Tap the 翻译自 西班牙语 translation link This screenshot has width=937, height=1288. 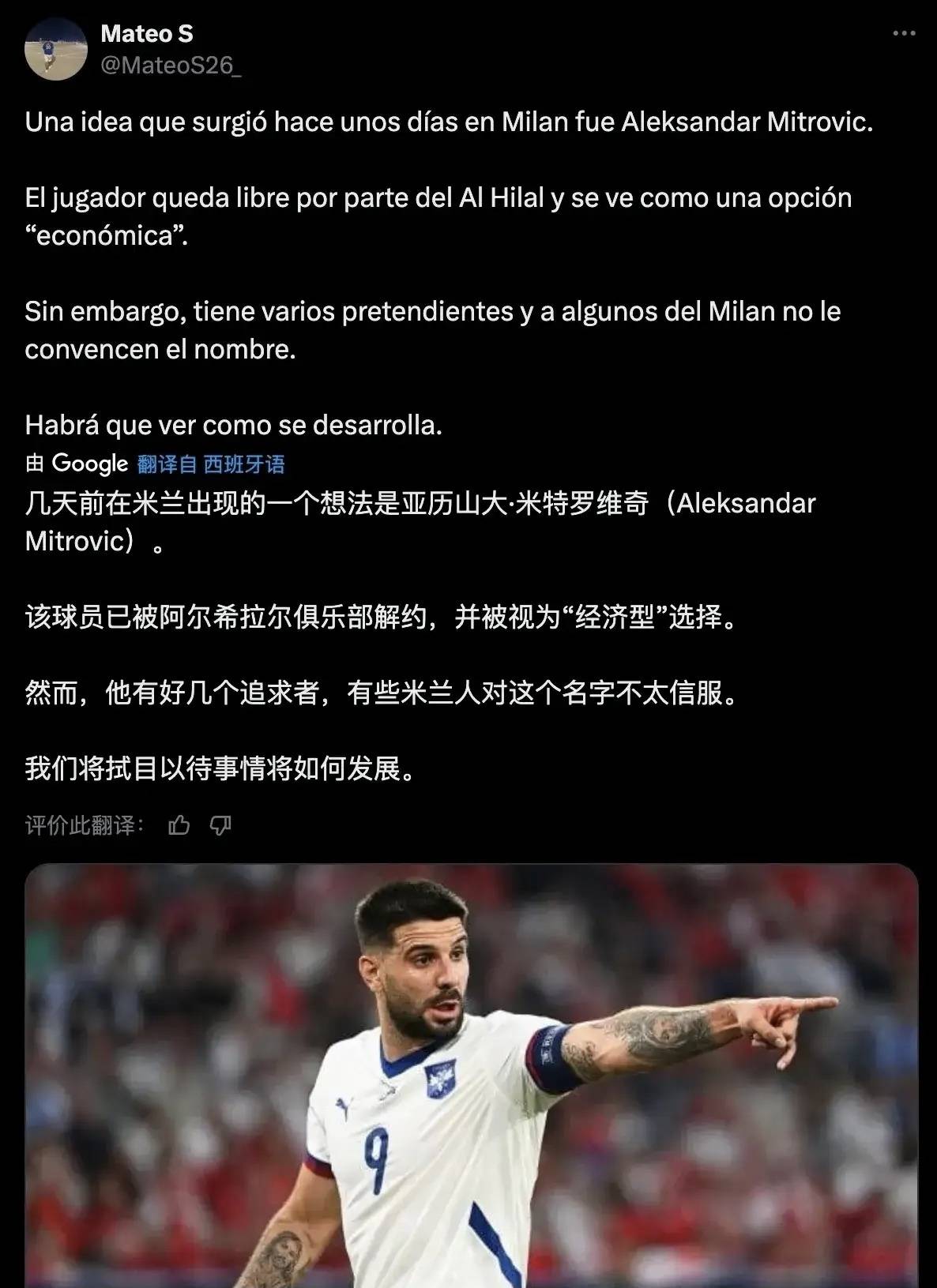pos(211,464)
